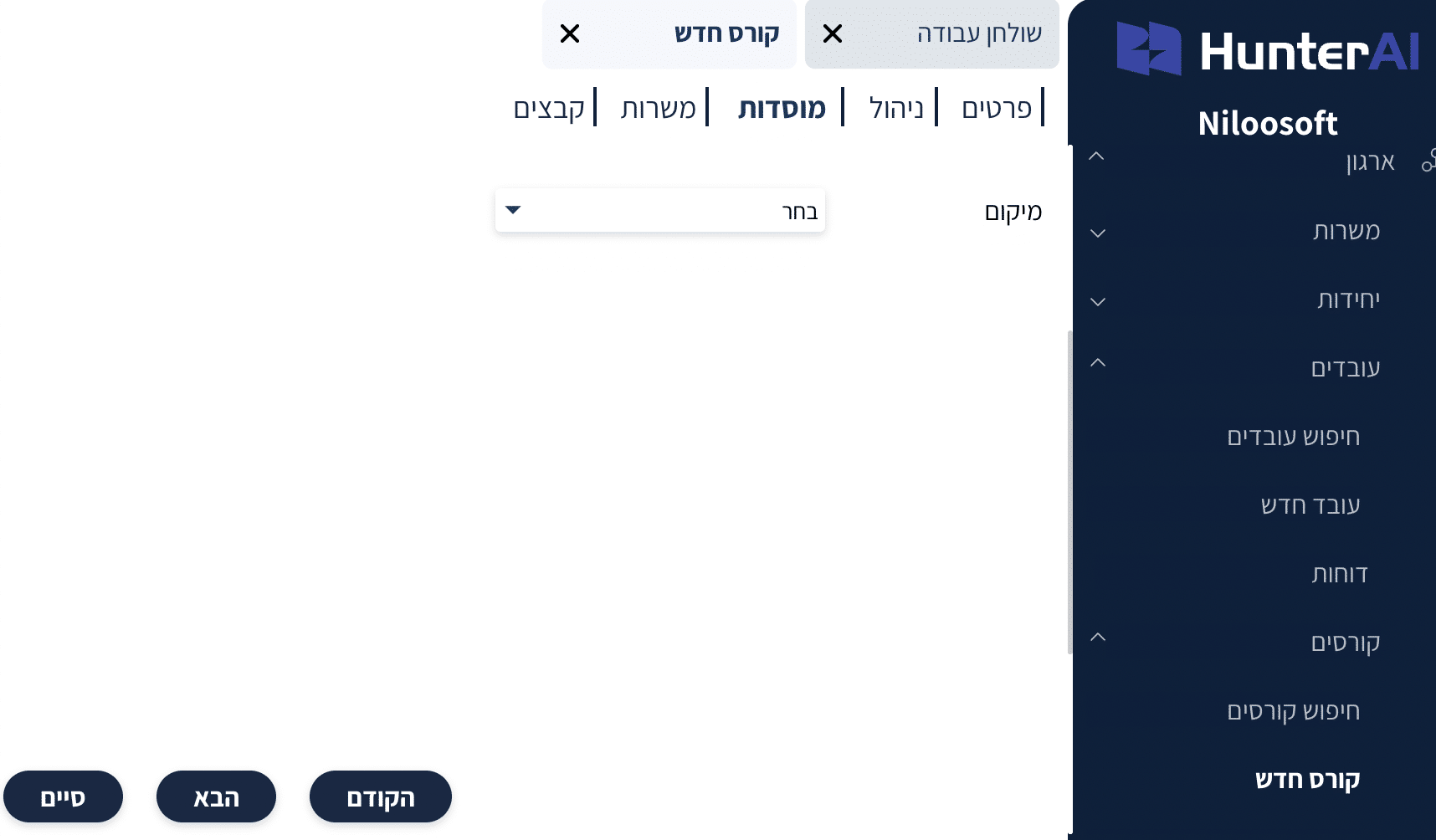The image size is (1436, 840).
Task: Select the מוסדות section
Action: click(782, 109)
